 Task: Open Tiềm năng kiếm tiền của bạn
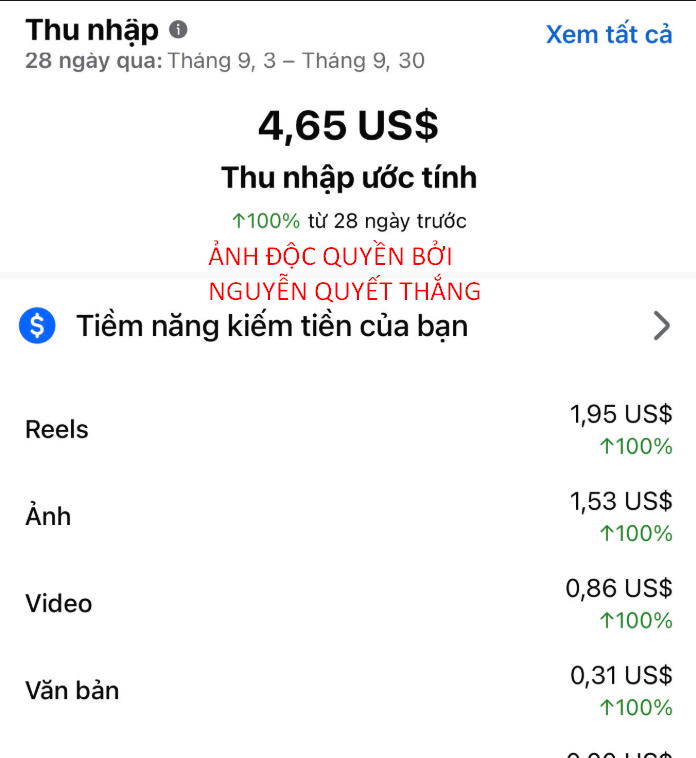coord(345,326)
